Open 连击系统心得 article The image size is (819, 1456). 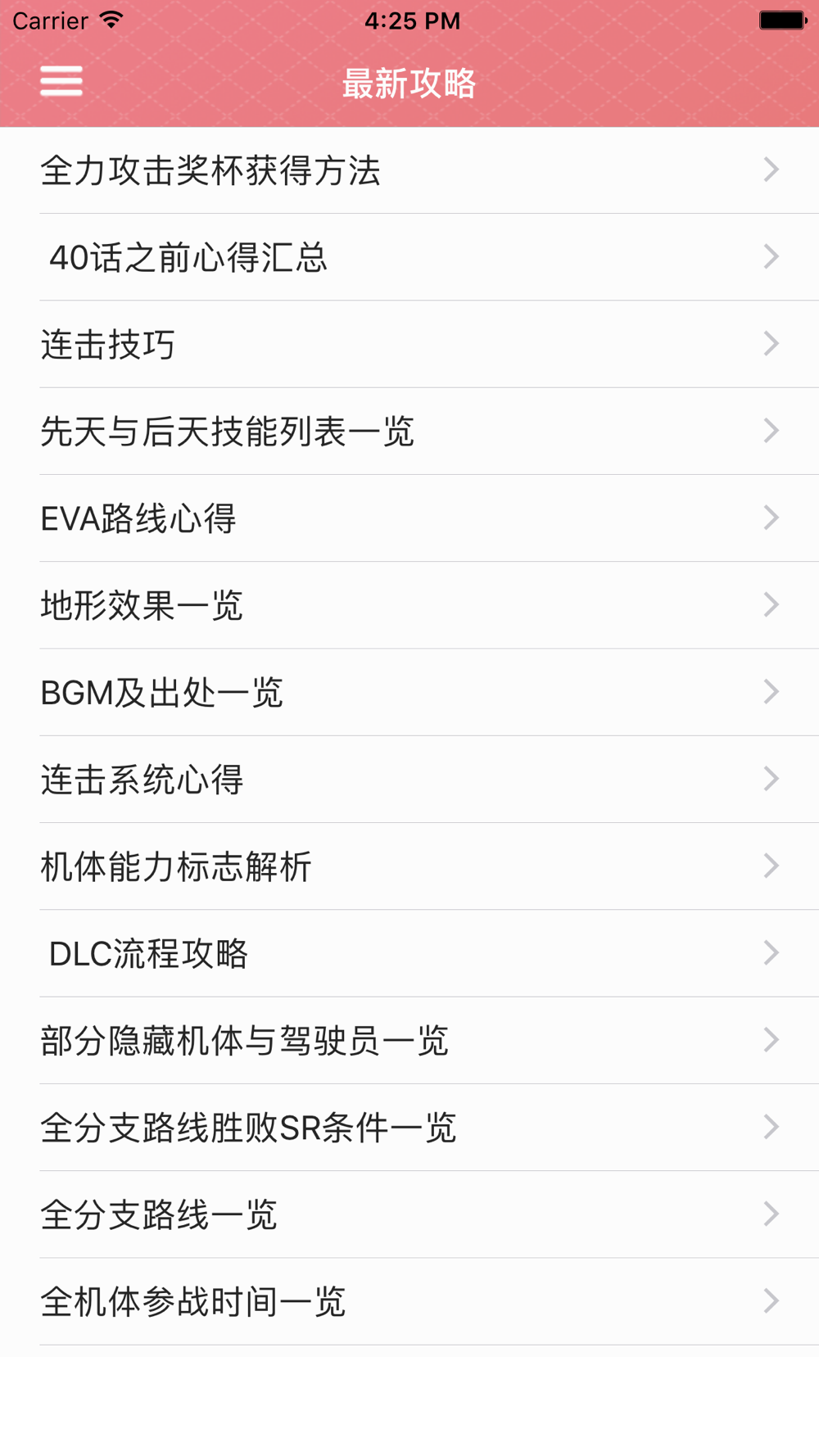pos(409,780)
